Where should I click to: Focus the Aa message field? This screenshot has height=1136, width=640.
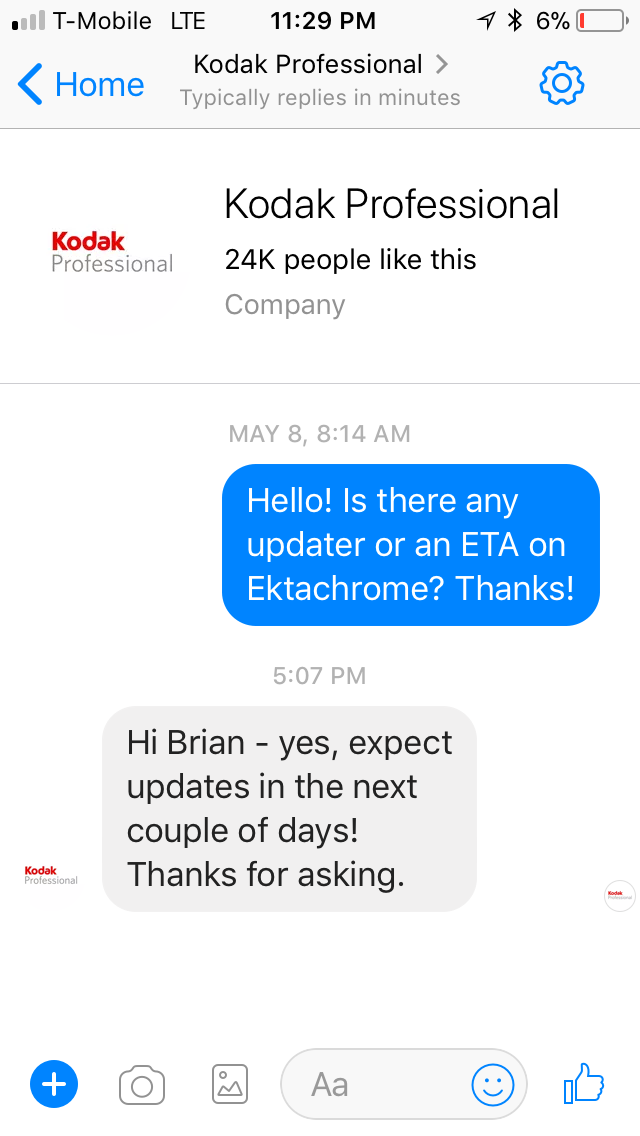[370, 1084]
